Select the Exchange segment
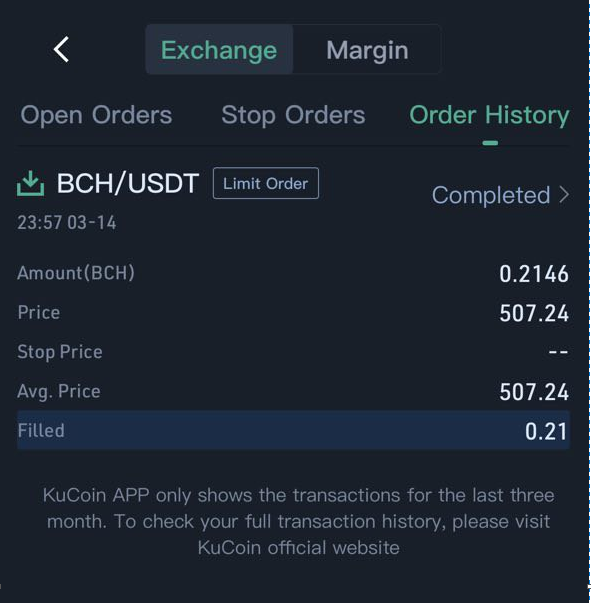This screenshot has height=603, width=591. [x=219, y=49]
